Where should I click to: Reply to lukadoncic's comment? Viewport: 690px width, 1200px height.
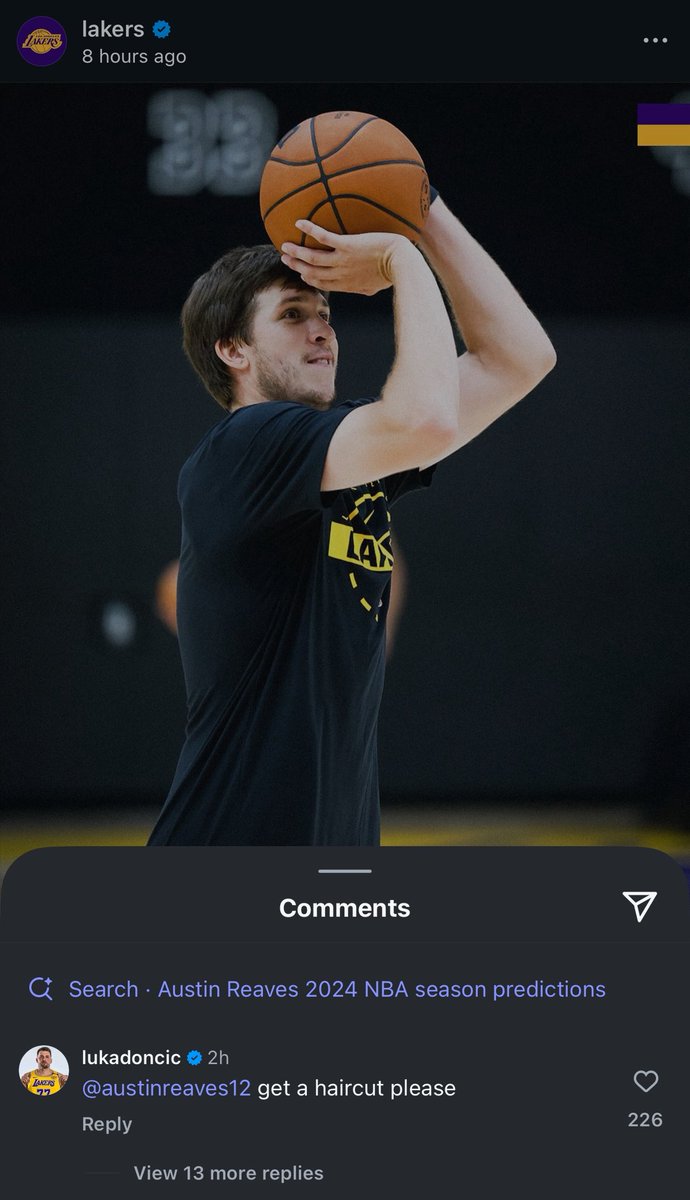(107, 1124)
